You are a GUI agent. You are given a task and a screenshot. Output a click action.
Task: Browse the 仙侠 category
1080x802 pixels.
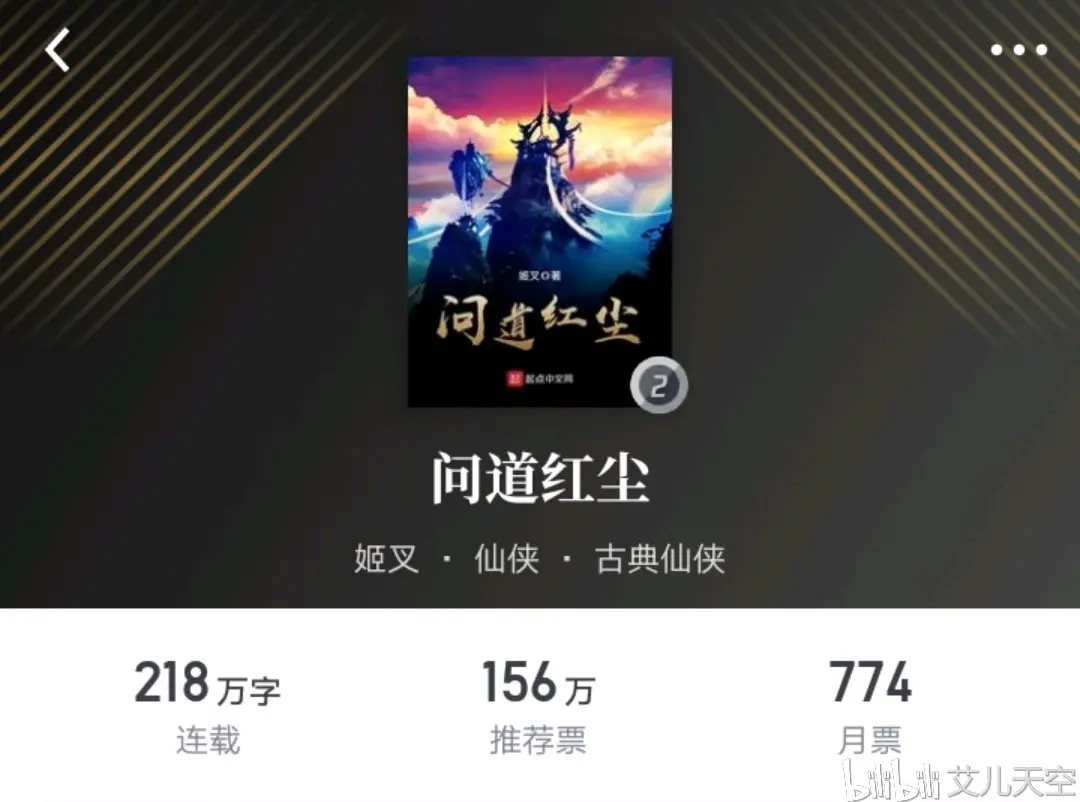pyautogui.click(x=507, y=558)
